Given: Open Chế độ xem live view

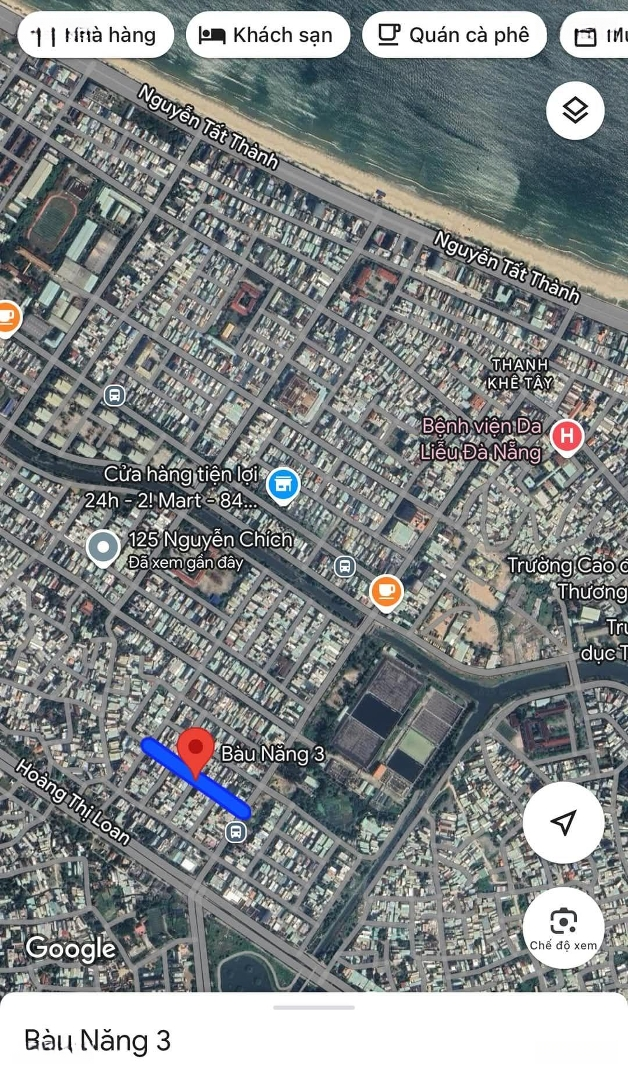Looking at the screenshot, I should [x=563, y=927].
